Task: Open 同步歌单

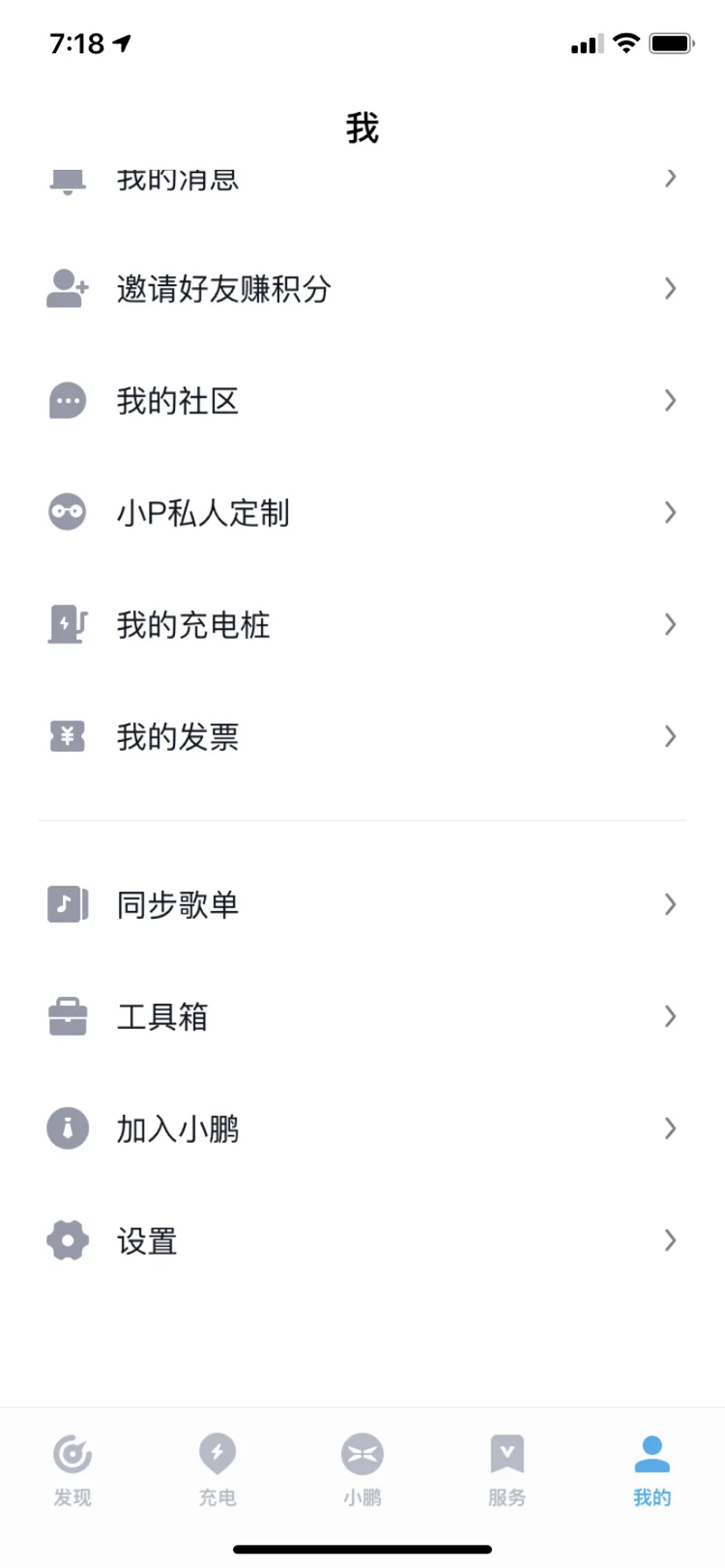Action: [x=362, y=904]
